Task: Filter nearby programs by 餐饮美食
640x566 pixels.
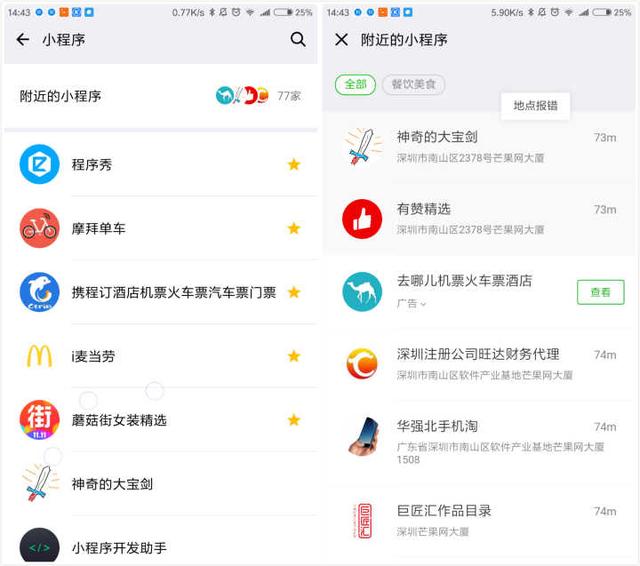Action: click(x=413, y=85)
